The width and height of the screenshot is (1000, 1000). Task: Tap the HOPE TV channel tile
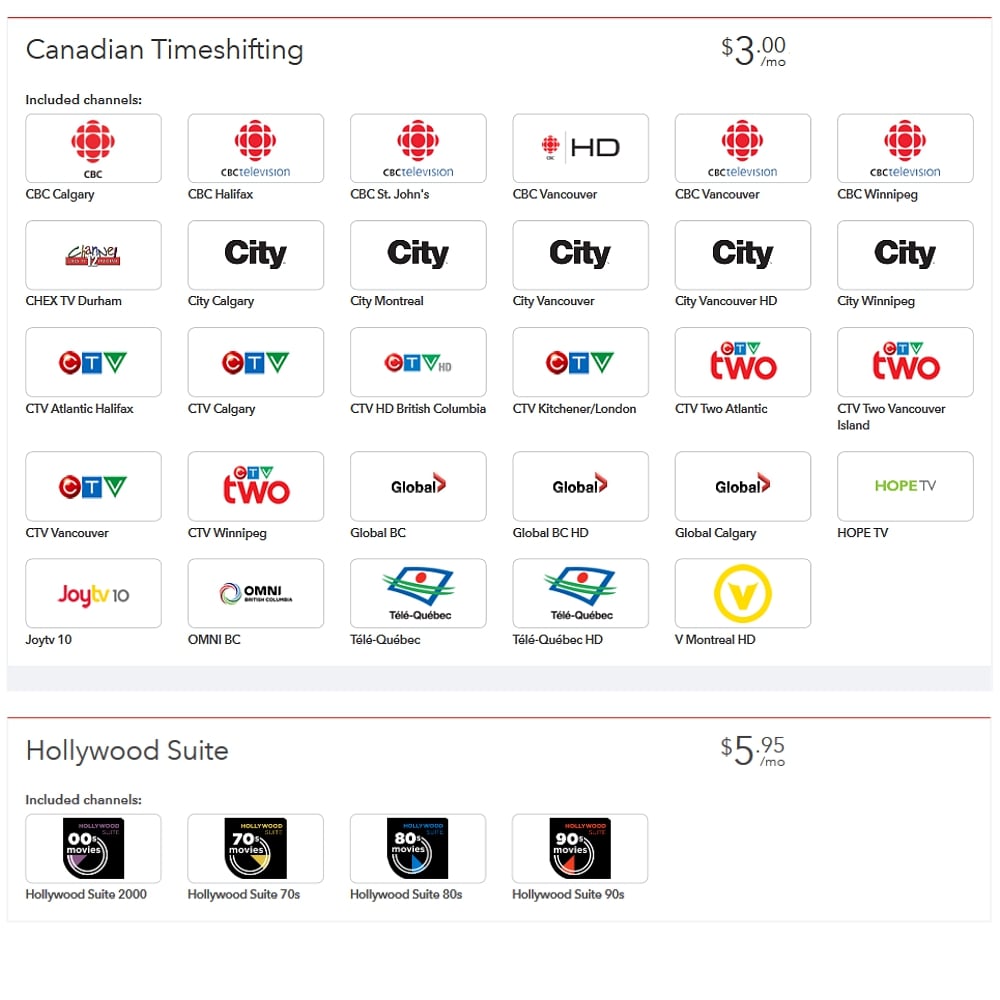point(905,486)
